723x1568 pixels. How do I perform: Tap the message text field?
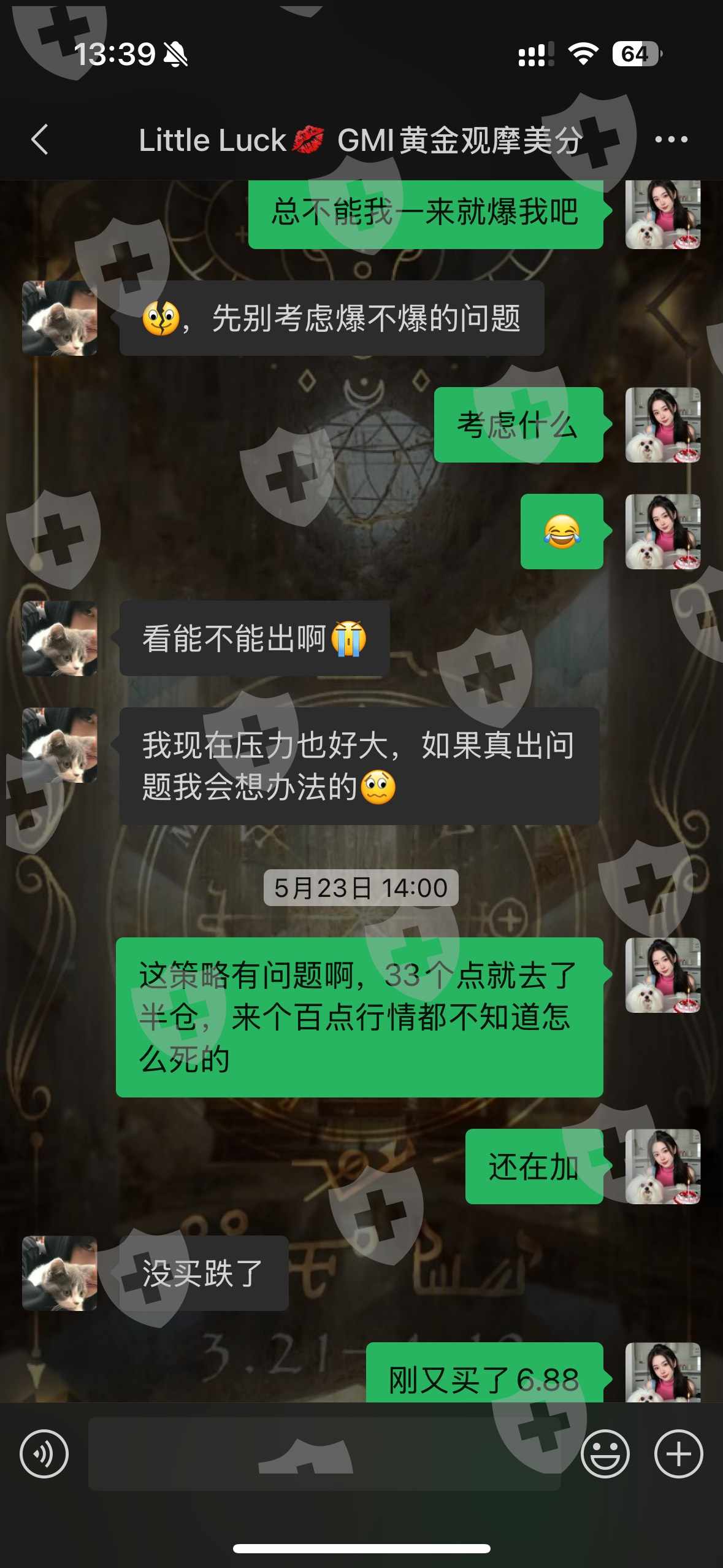[324, 1454]
